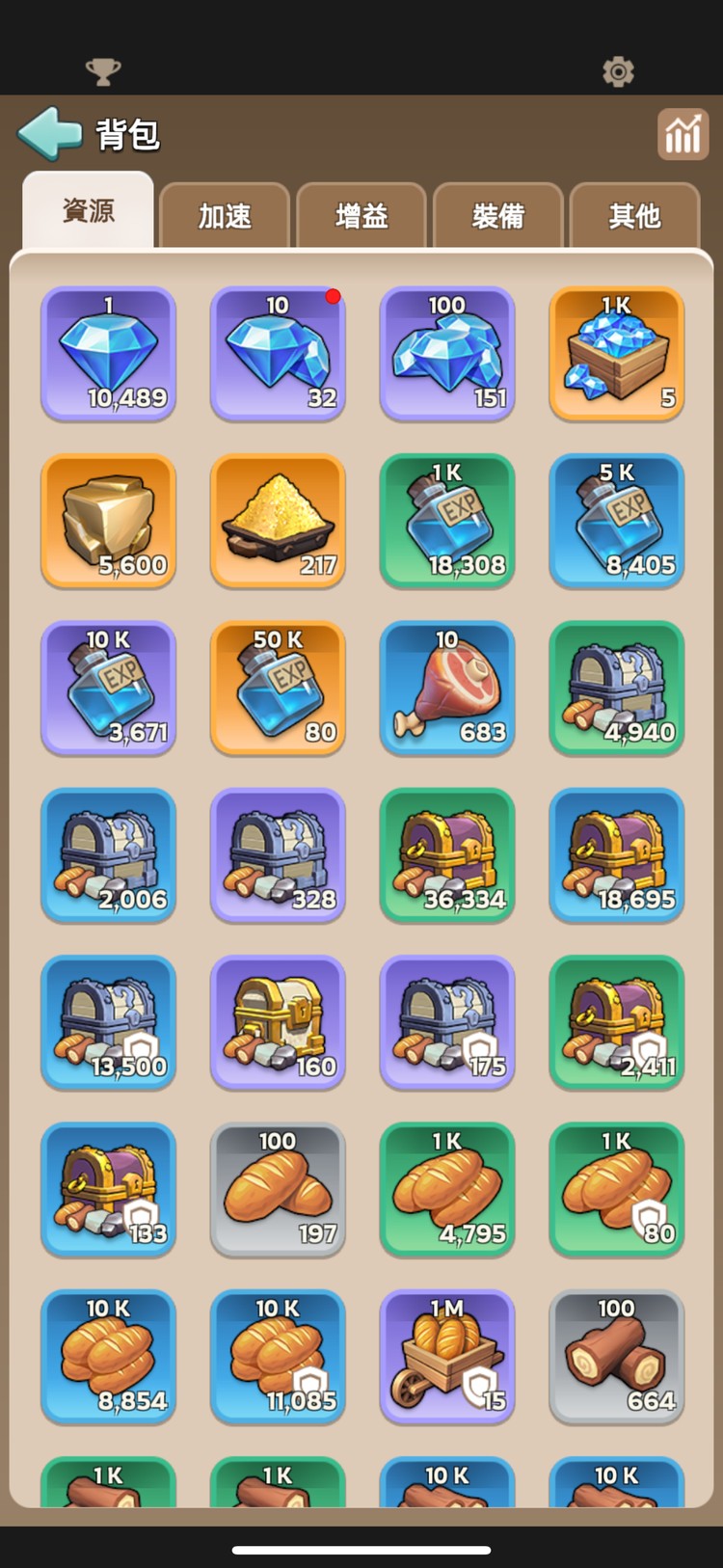Choose the 1M bread cart item
The height and width of the screenshot is (1568, 723).
(447, 1356)
